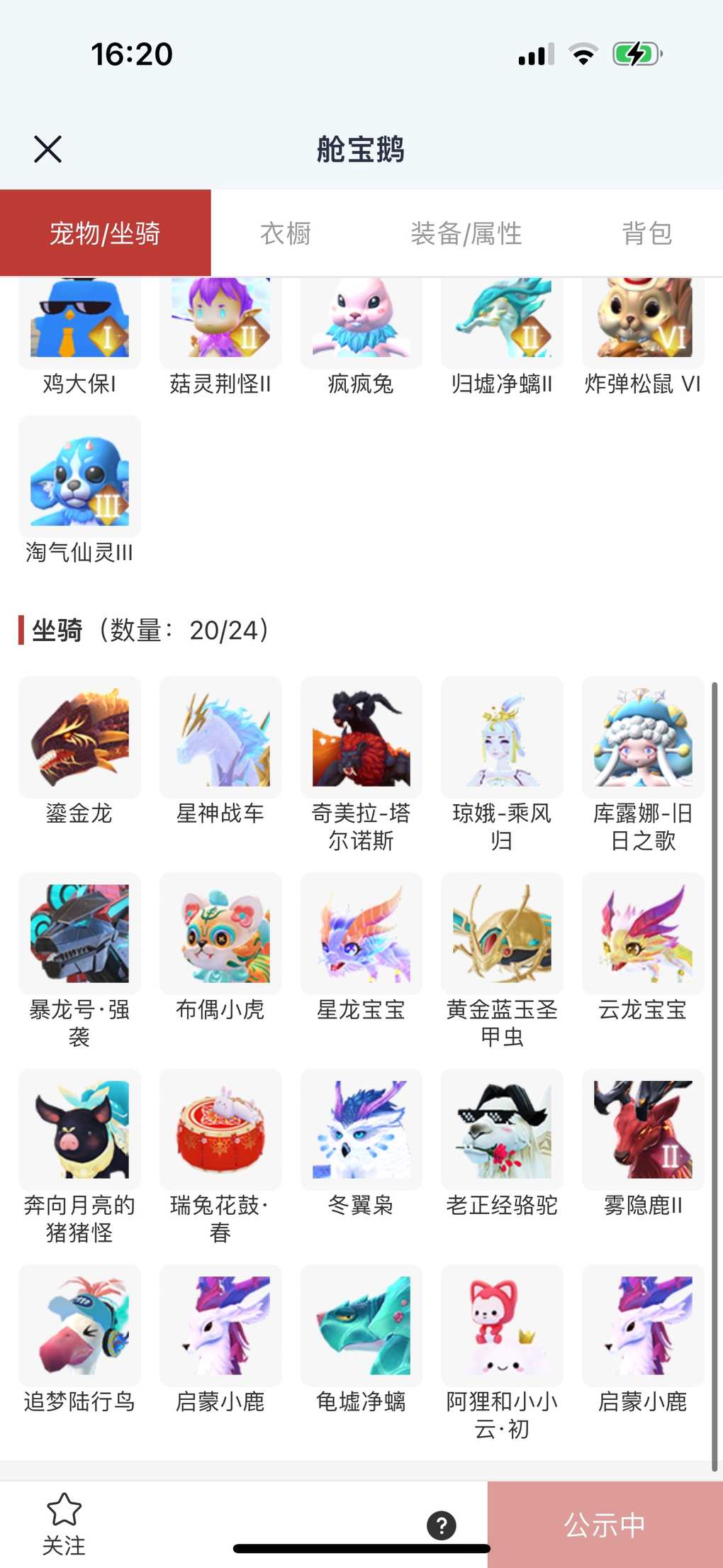Screen dimensions: 723x1568
Task: Tap the 布偶小虎 mount tile
Action: point(220,933)
